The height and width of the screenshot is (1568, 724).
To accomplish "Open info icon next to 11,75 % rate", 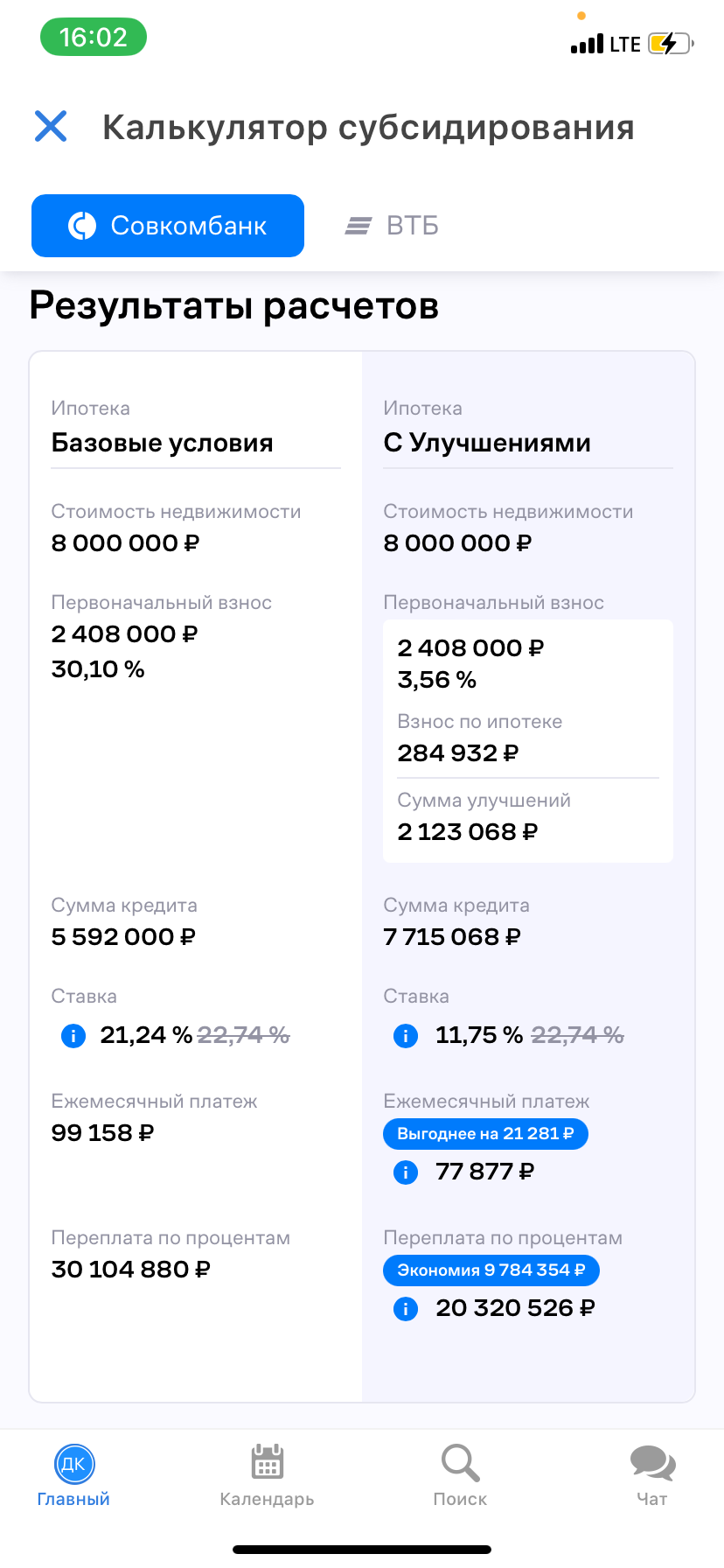I will coord(406,1036).
